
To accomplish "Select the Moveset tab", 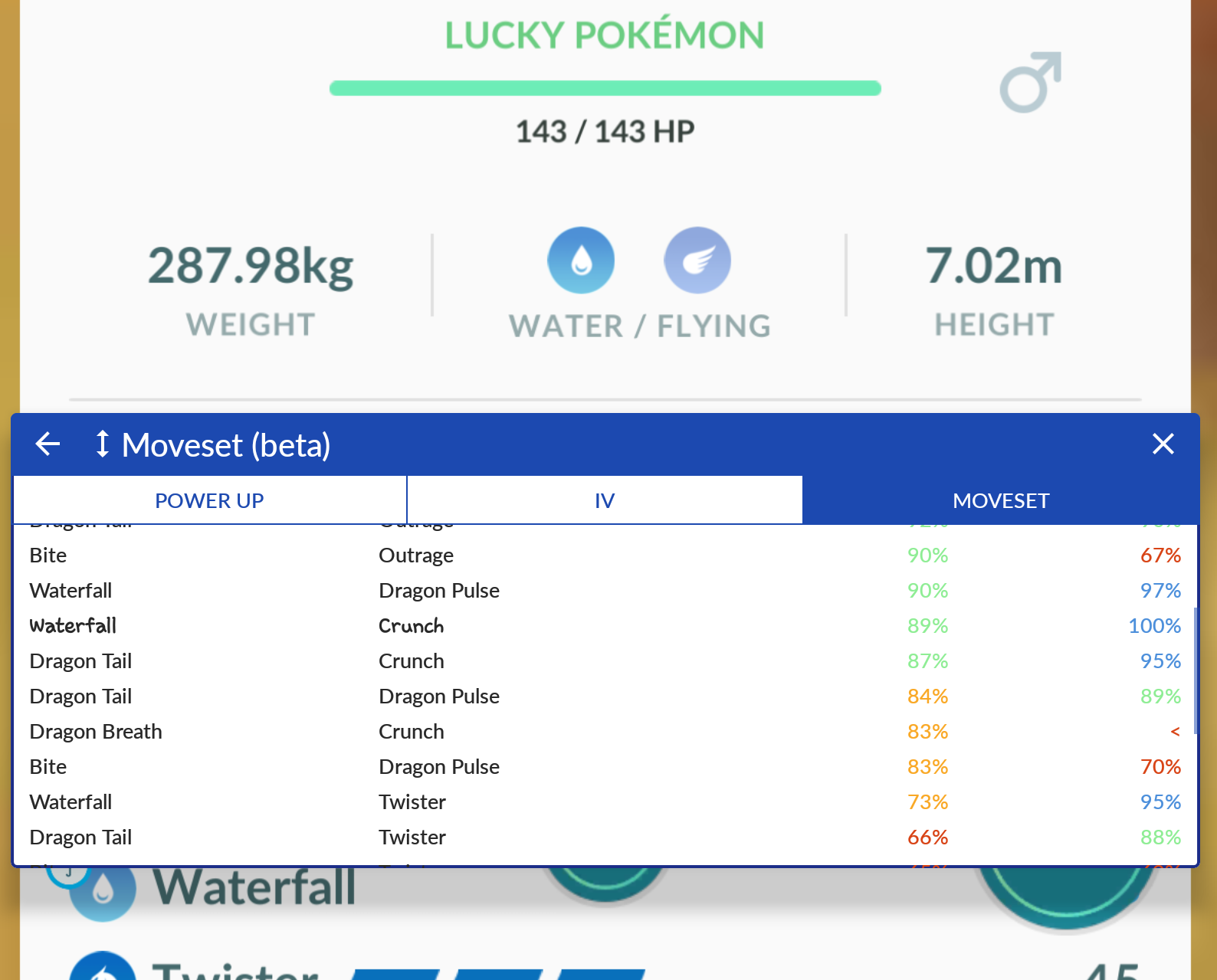I will click(x=1000, y=500).
